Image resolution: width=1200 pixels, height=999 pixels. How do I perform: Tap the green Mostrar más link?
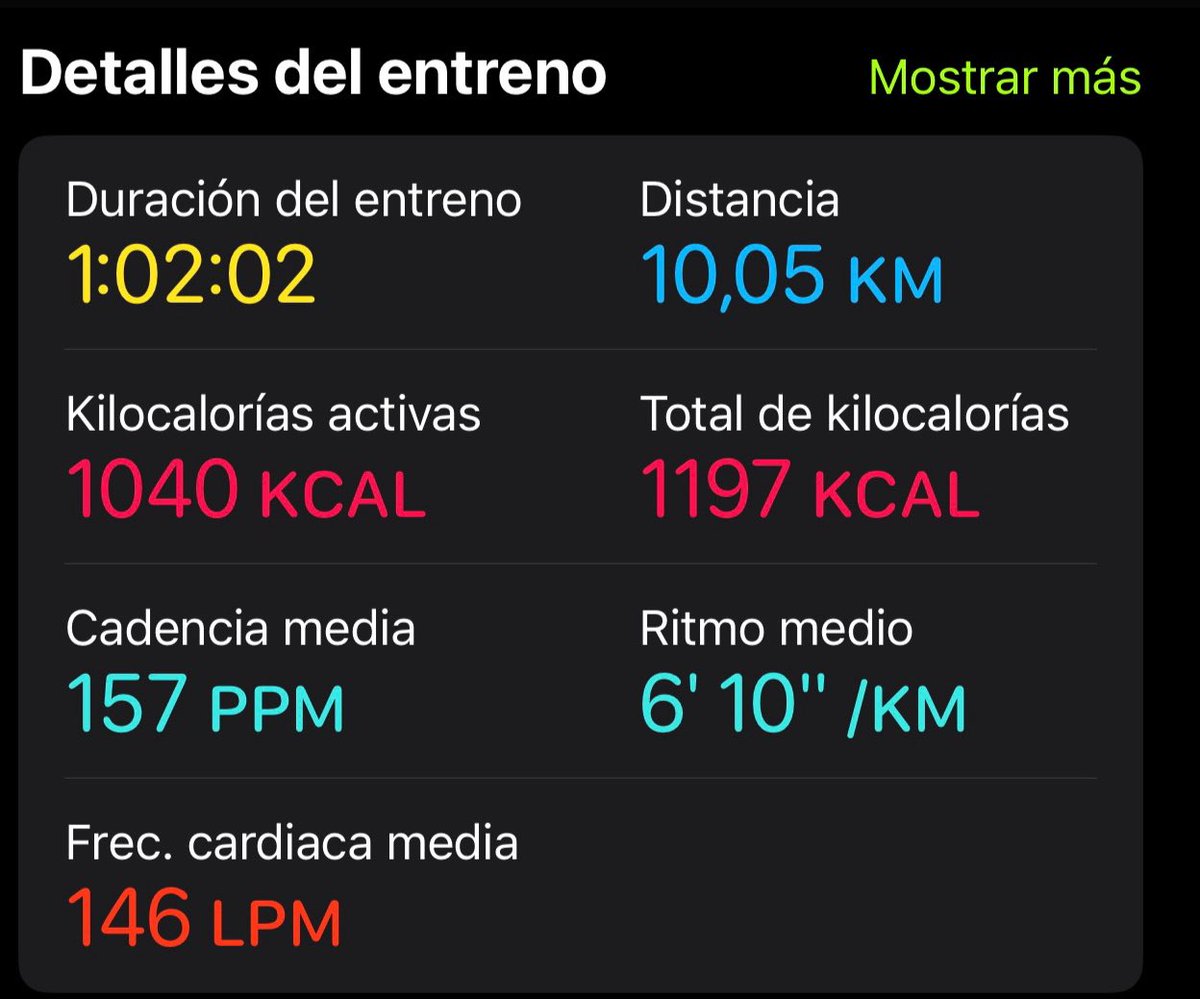point(1004,77)
